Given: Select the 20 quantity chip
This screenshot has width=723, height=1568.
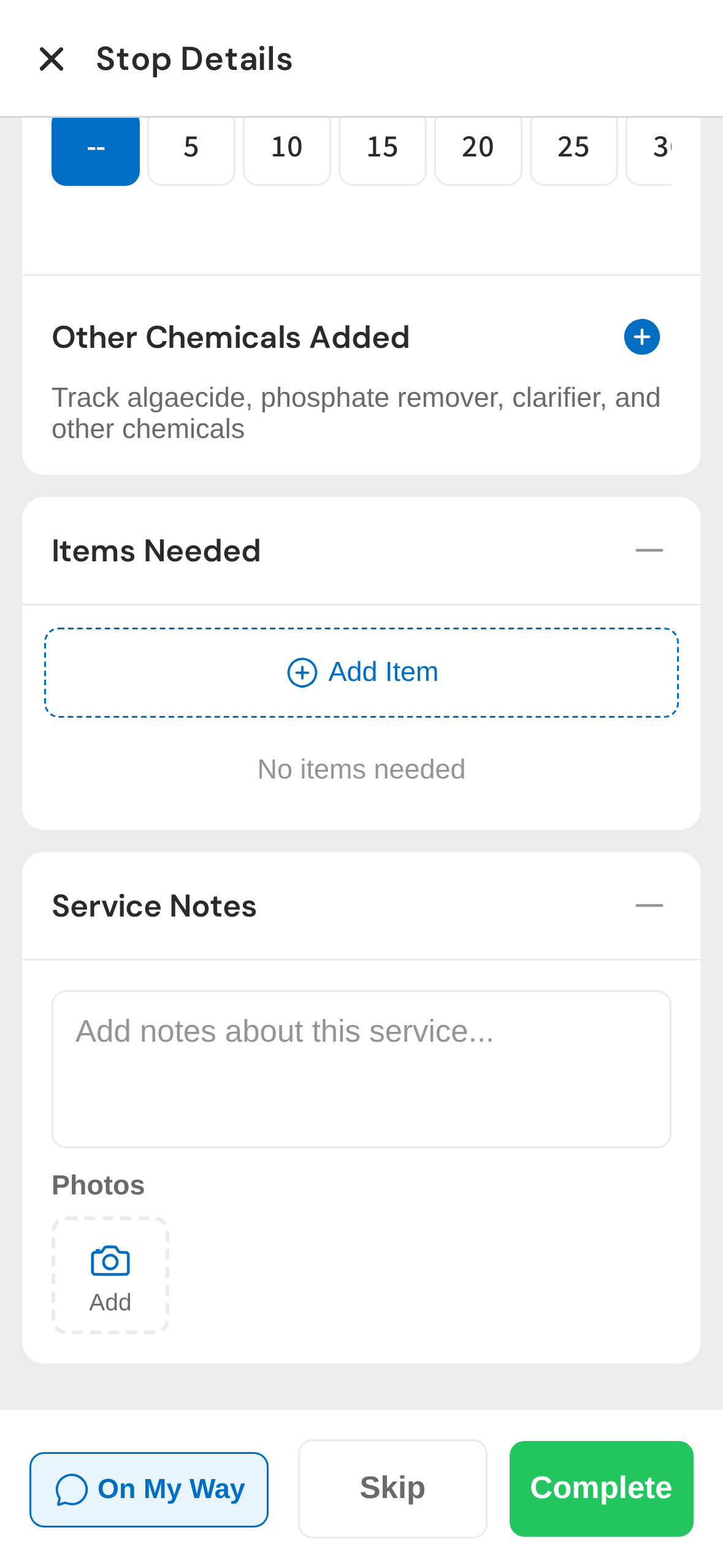Looking at the screenshot, I should pos(478,147).
